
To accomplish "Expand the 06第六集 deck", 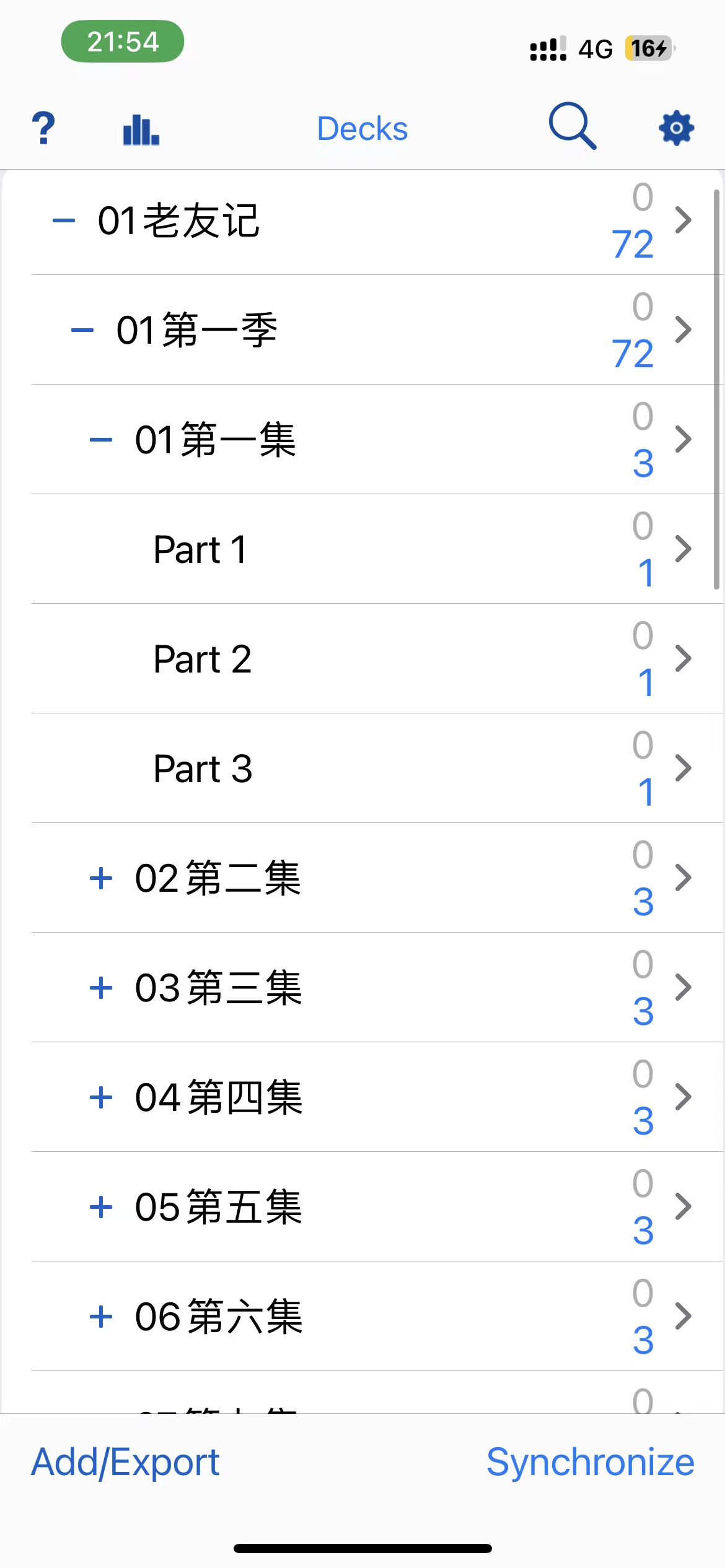I will tap(101, 1317).
